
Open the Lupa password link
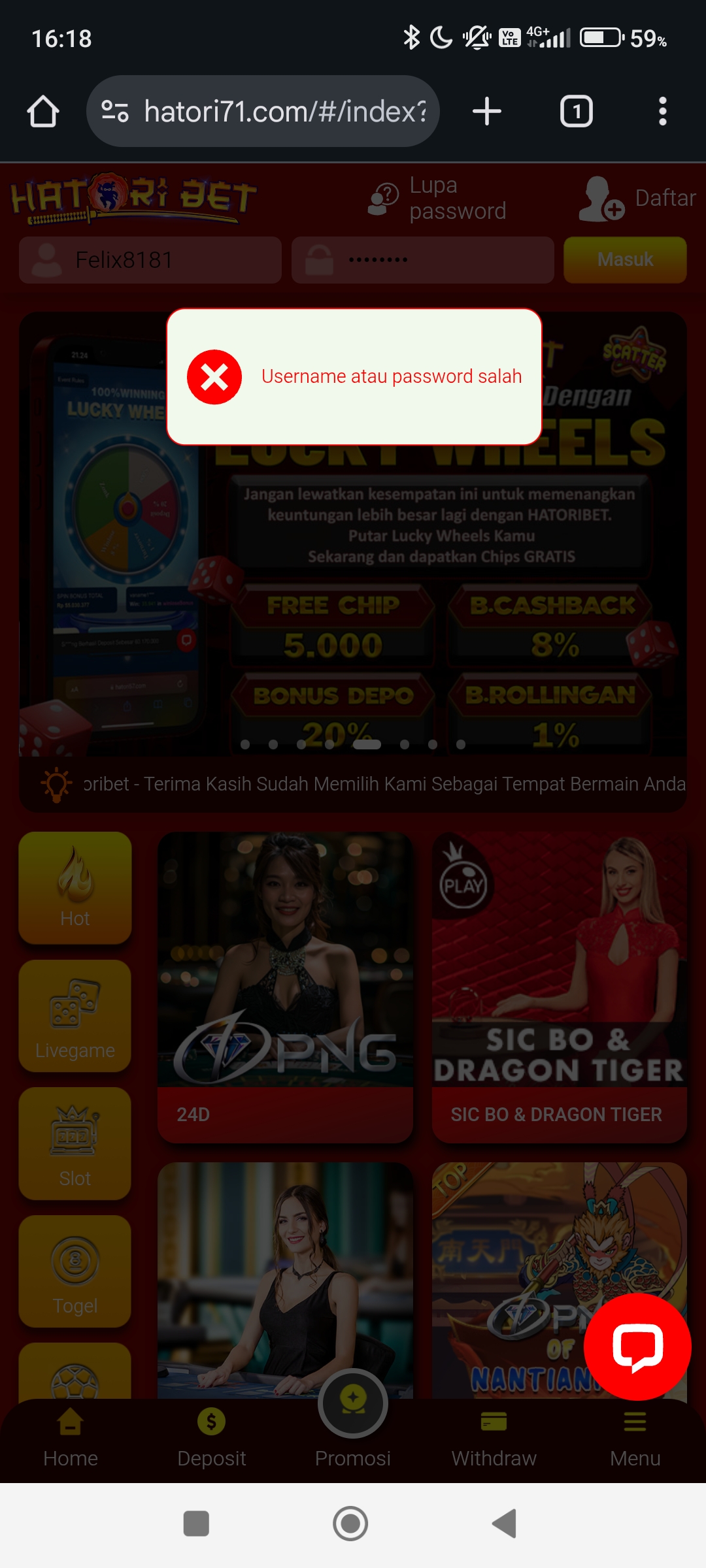point(438,198)
